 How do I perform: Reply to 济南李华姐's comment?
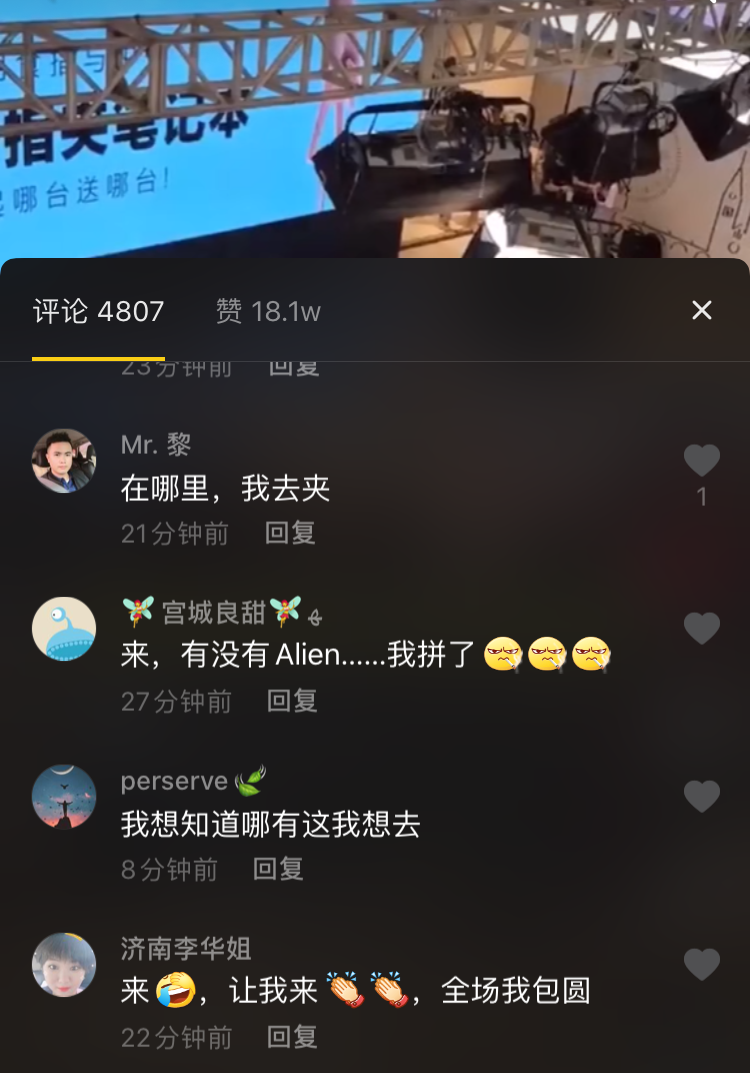click(292, 1038)
